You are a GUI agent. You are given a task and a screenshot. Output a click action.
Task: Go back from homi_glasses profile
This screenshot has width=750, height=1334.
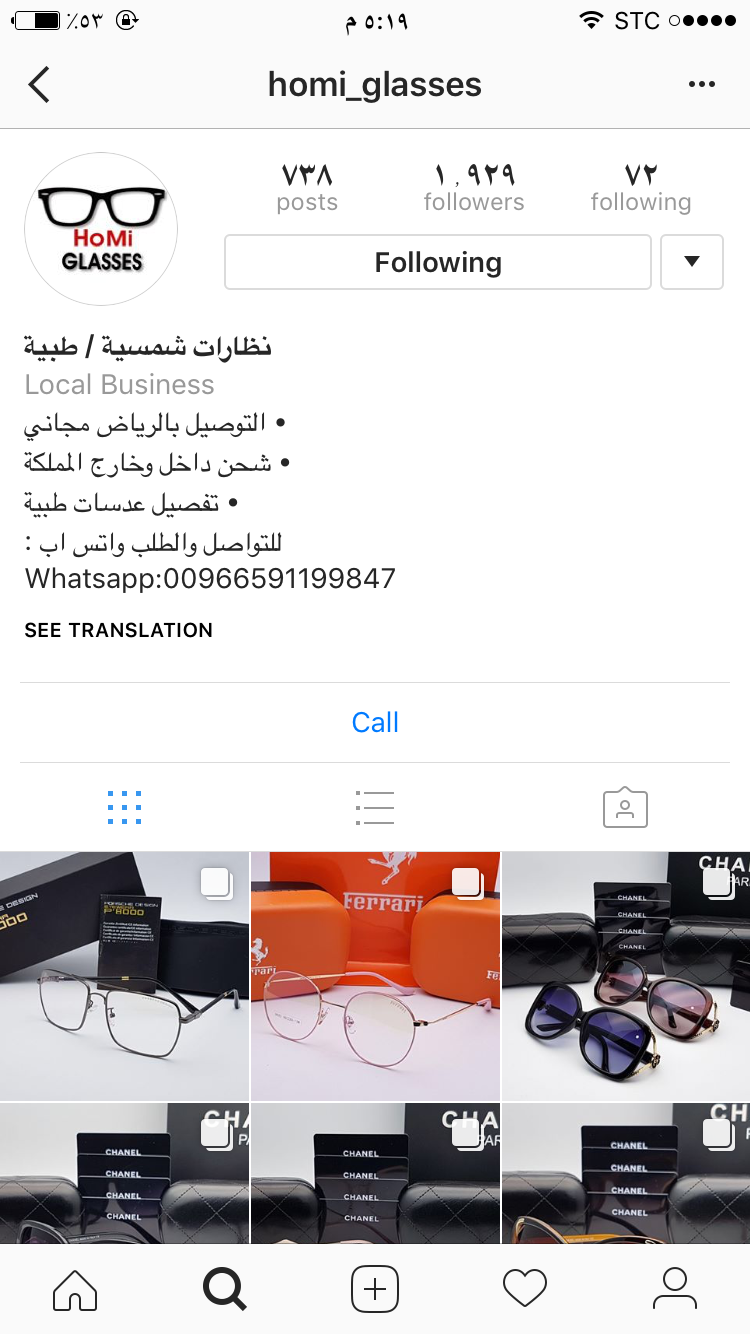39,85
